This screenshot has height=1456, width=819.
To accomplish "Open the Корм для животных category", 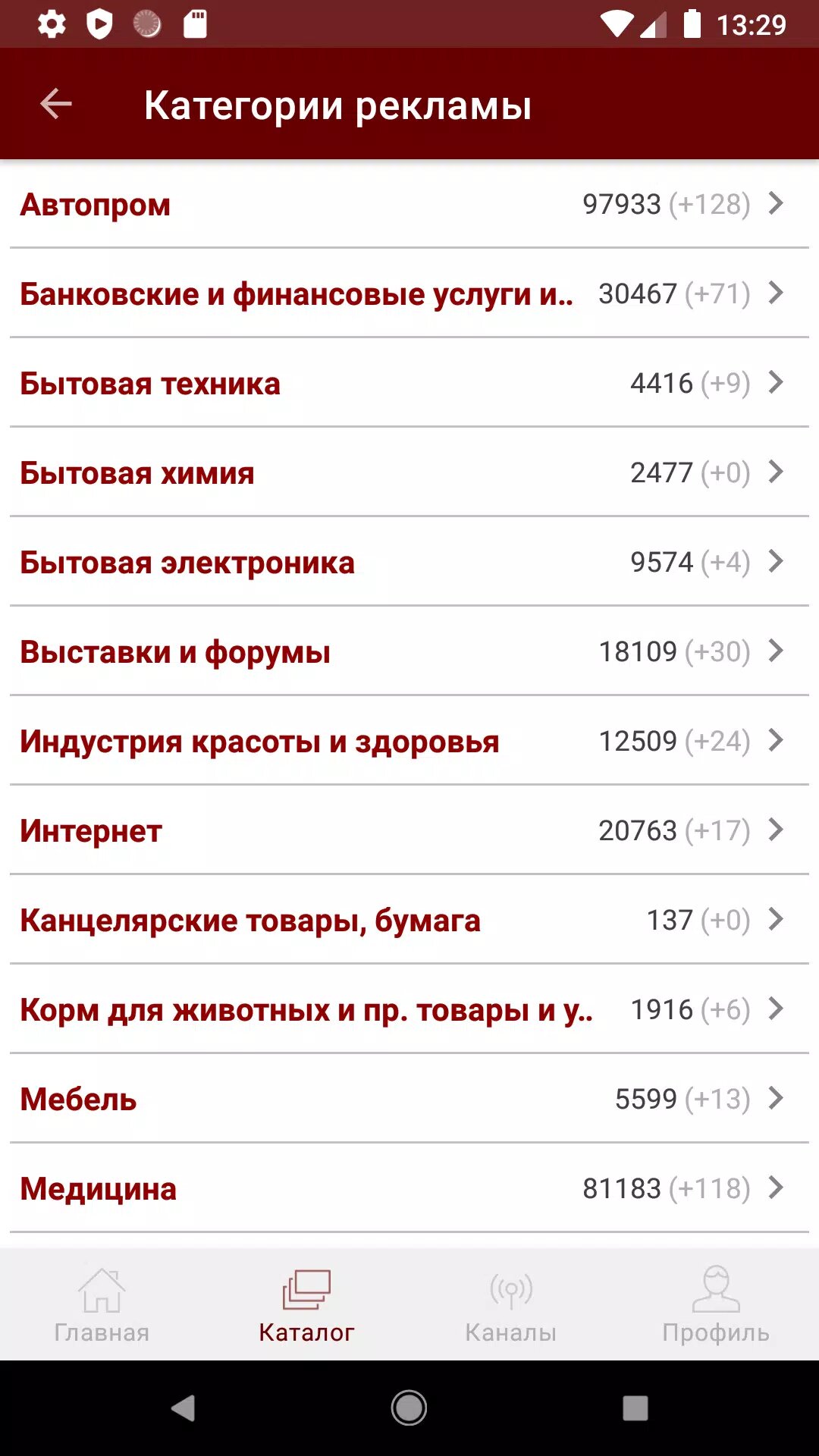I will click(x=409, y=1009).
